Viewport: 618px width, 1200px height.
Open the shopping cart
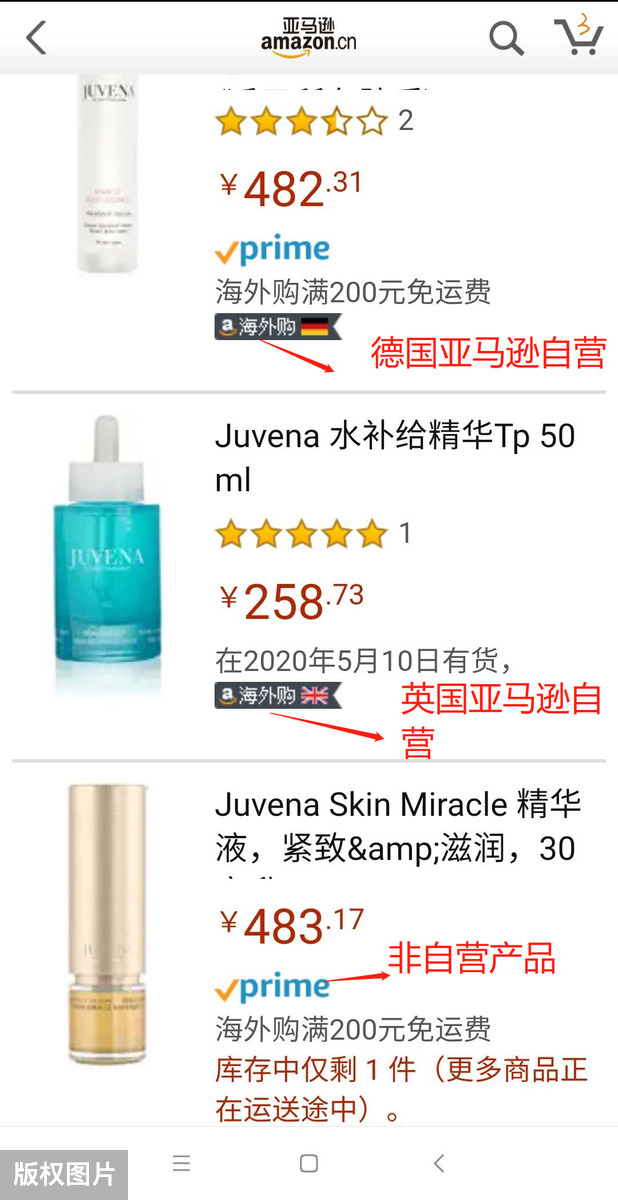tap(578, 37)
